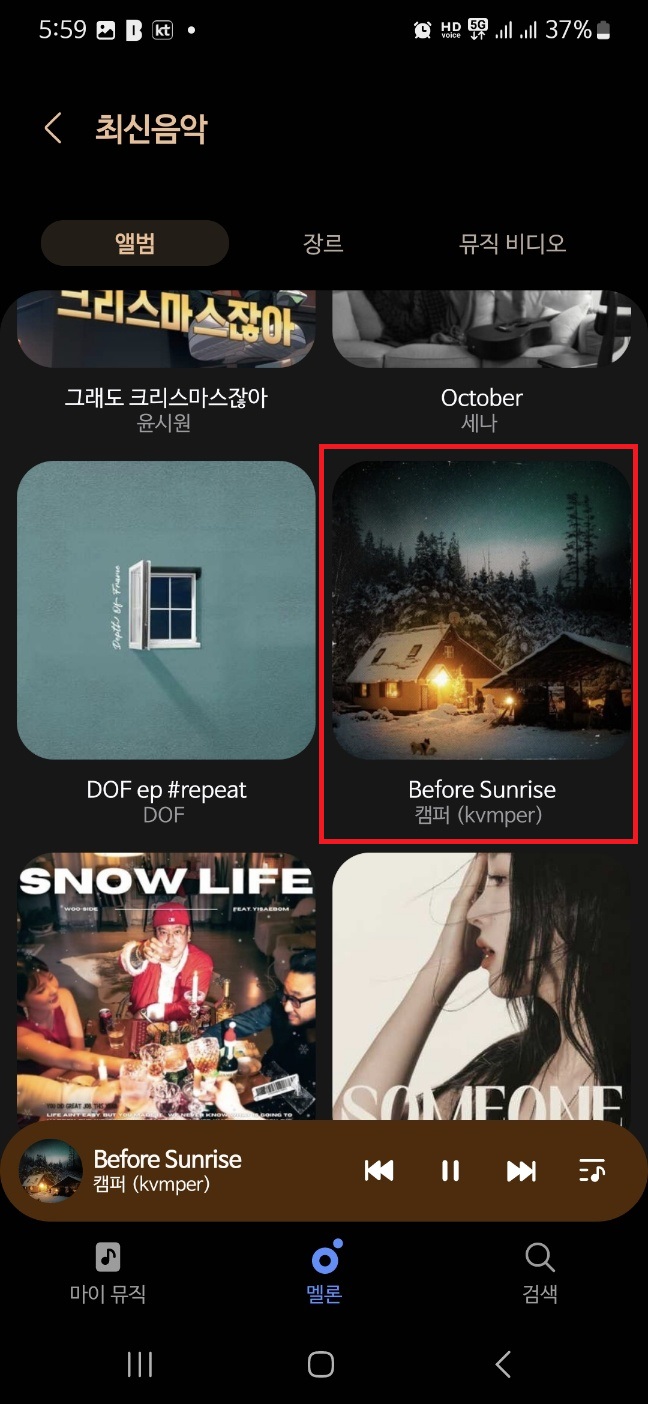Go to the 마이 뮤직 tab
648x1404 pixels.
point(108,1272)
